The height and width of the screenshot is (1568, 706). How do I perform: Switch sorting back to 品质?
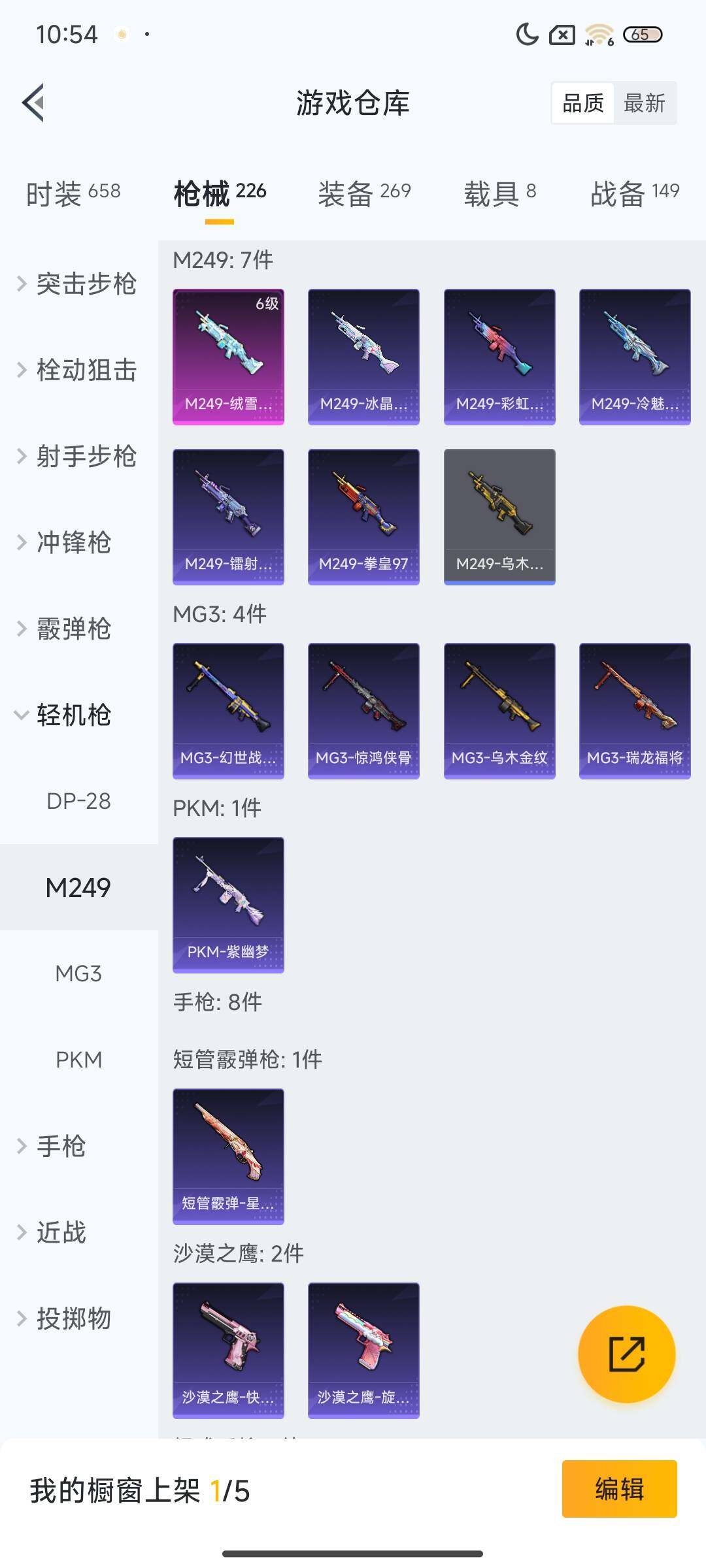coord(584,103)
